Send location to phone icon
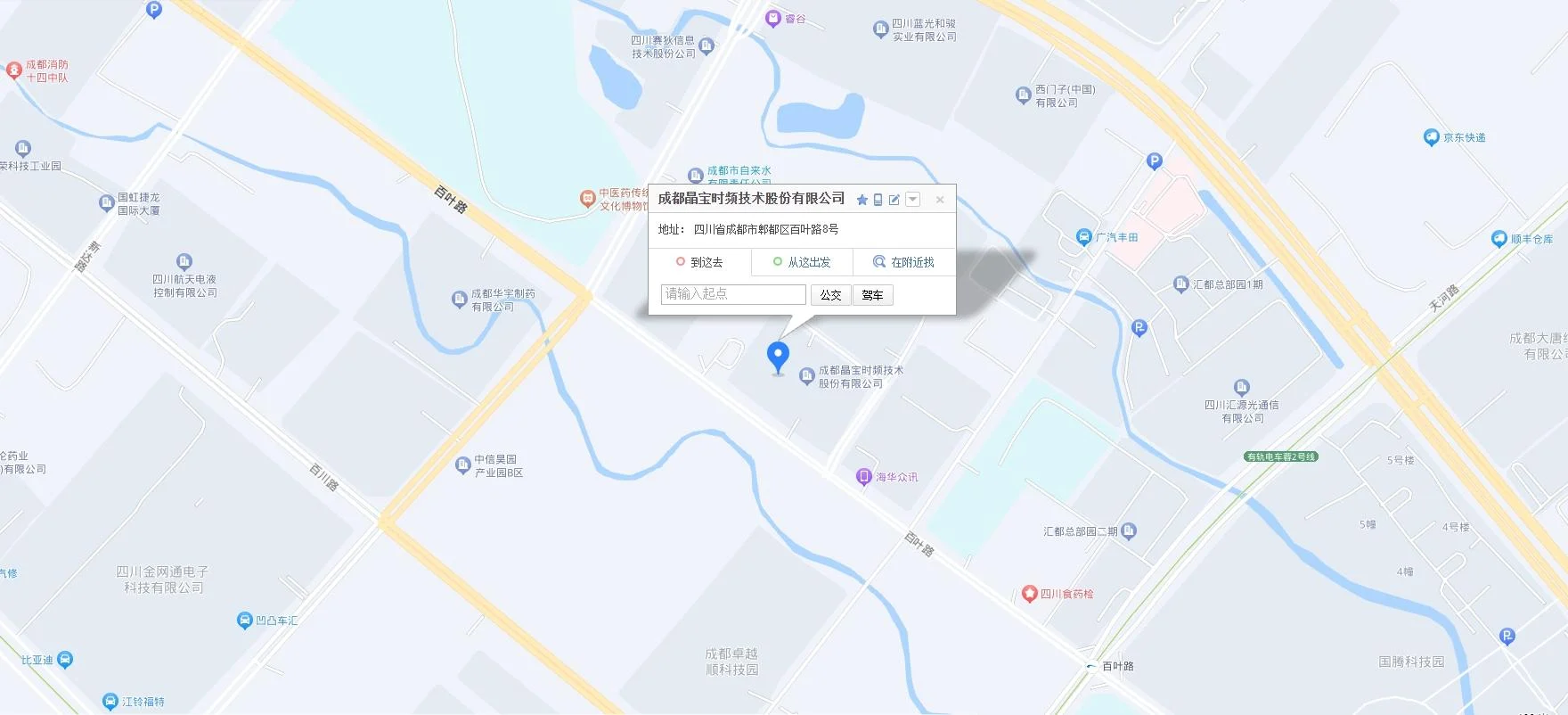Image resolution: width=1568 pixels, height=715 pixels. (x=878, y=200)
